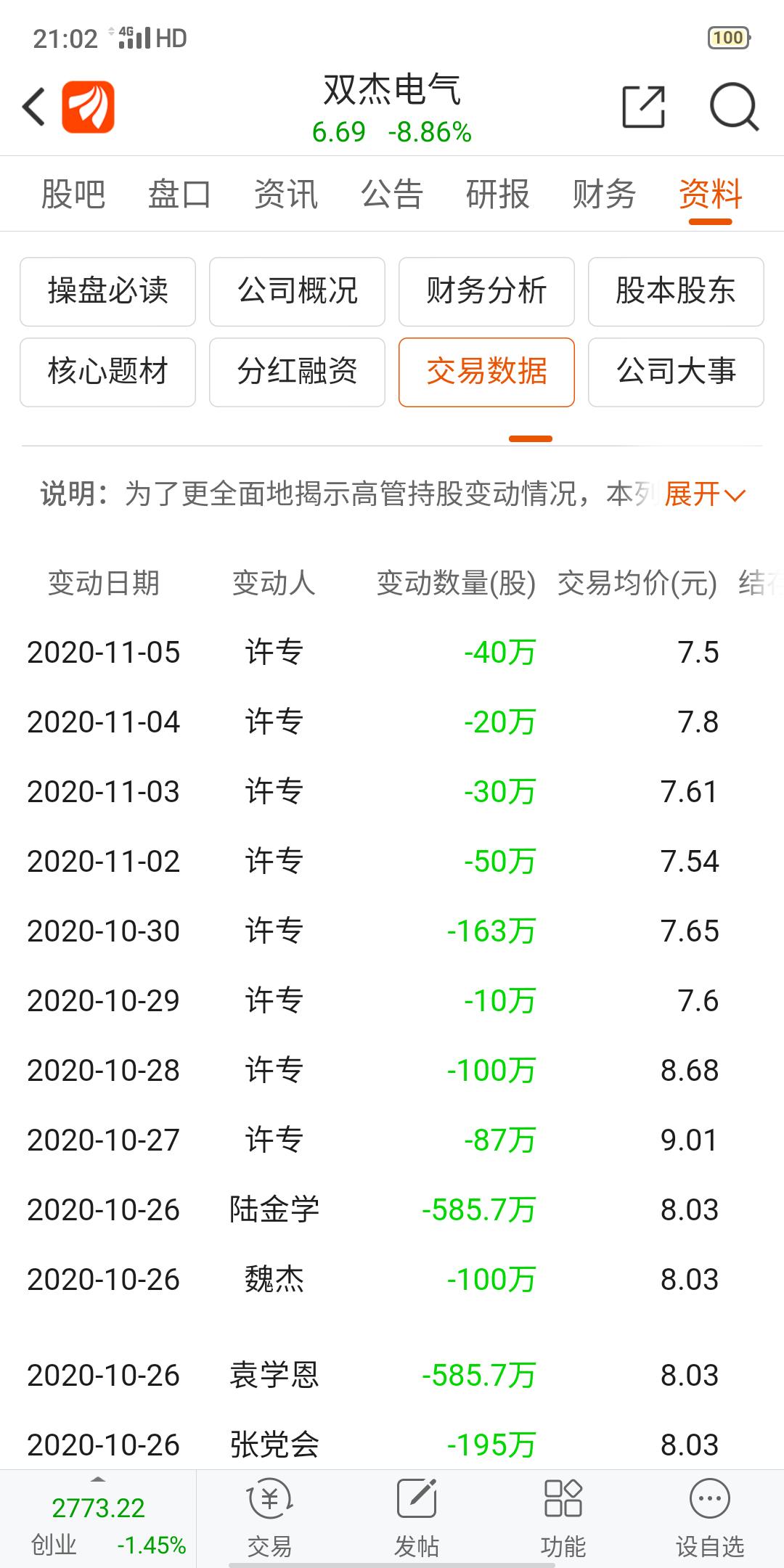784x1568 pixels.
Task: Add the stock via 设自选
Action: click(710, 1517)
